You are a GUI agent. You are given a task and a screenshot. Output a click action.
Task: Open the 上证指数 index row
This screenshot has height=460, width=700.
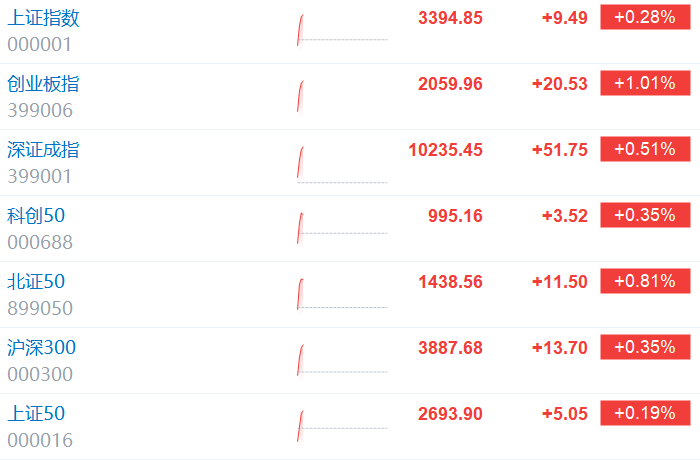pyautogui.click(x=43, y=18)
